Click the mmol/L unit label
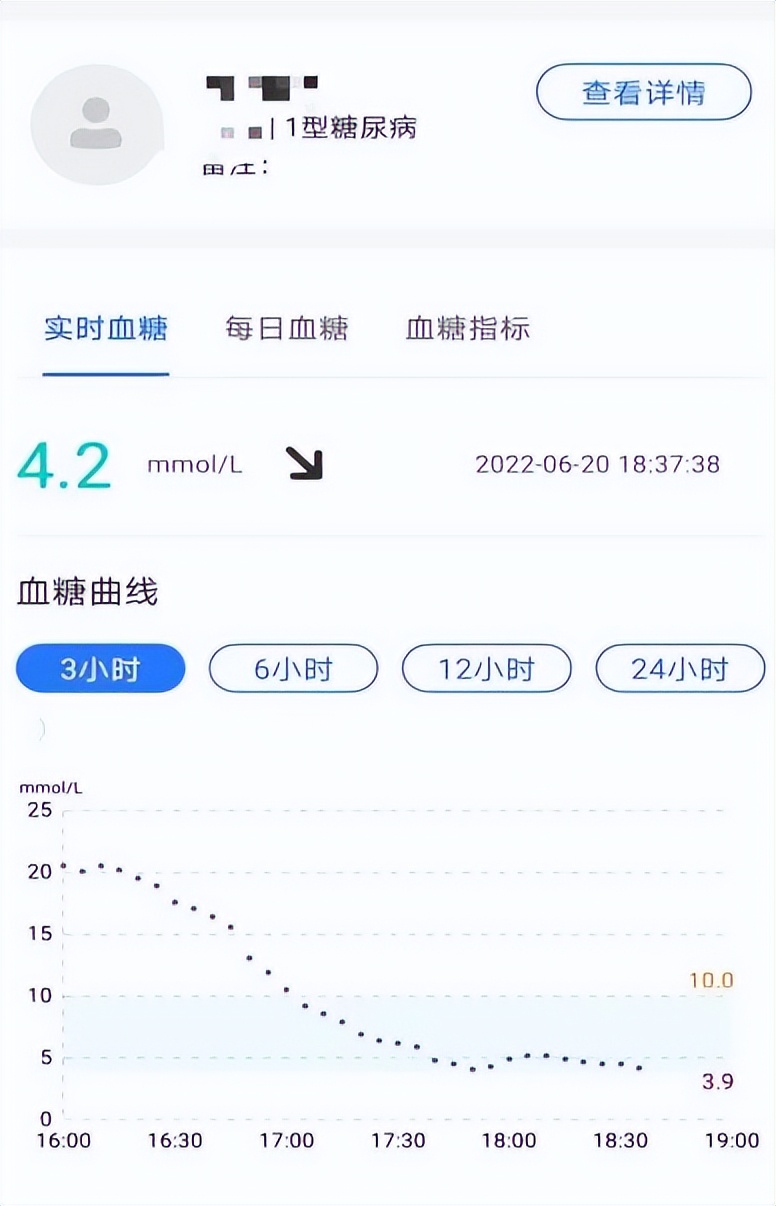 click(x=196, y=465)
